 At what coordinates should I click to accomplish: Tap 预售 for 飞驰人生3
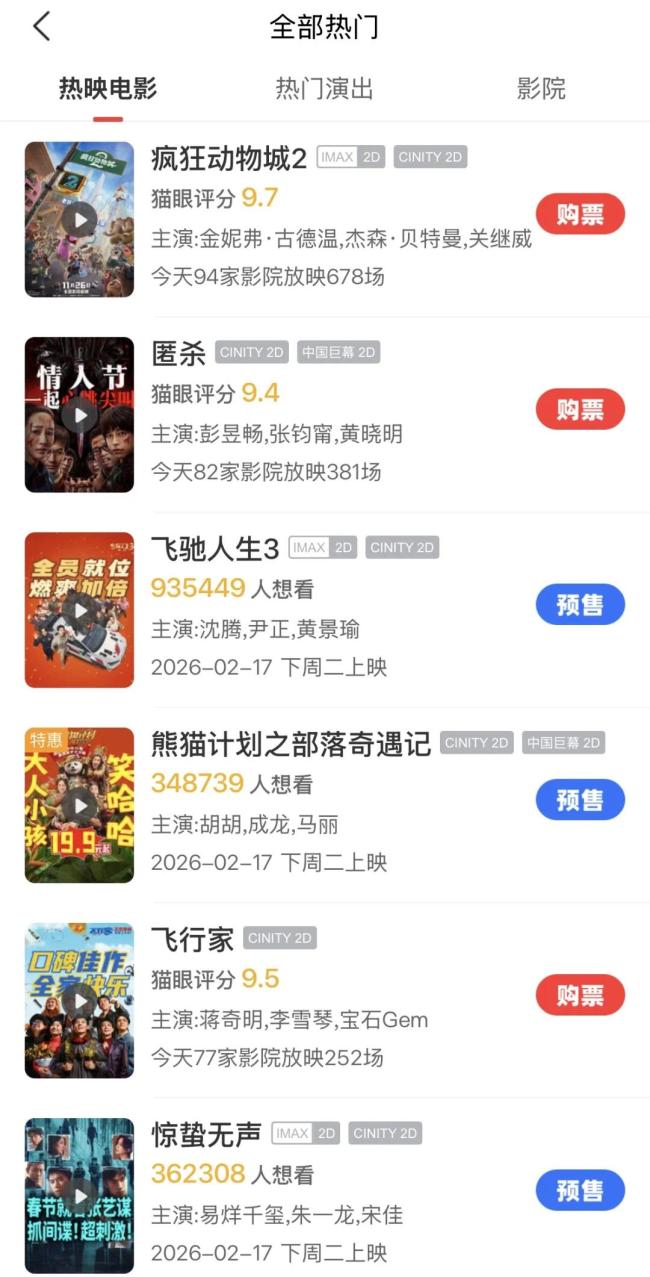point(580,605)
